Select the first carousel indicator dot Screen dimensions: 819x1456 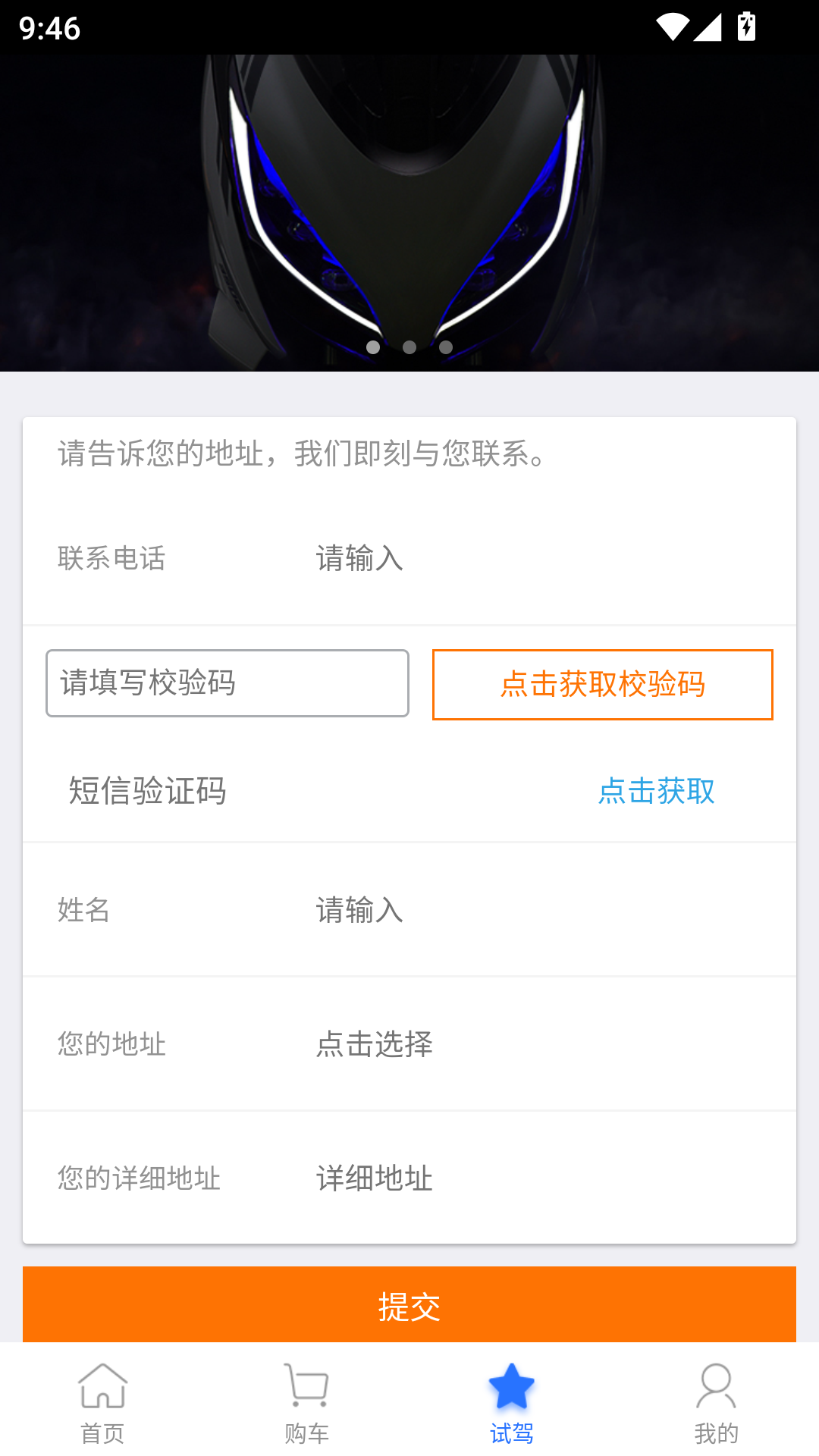point(374,347)
